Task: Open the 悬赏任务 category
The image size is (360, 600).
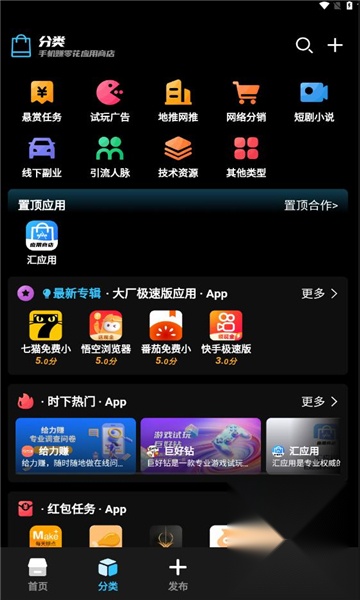Action: coord(42,101)
